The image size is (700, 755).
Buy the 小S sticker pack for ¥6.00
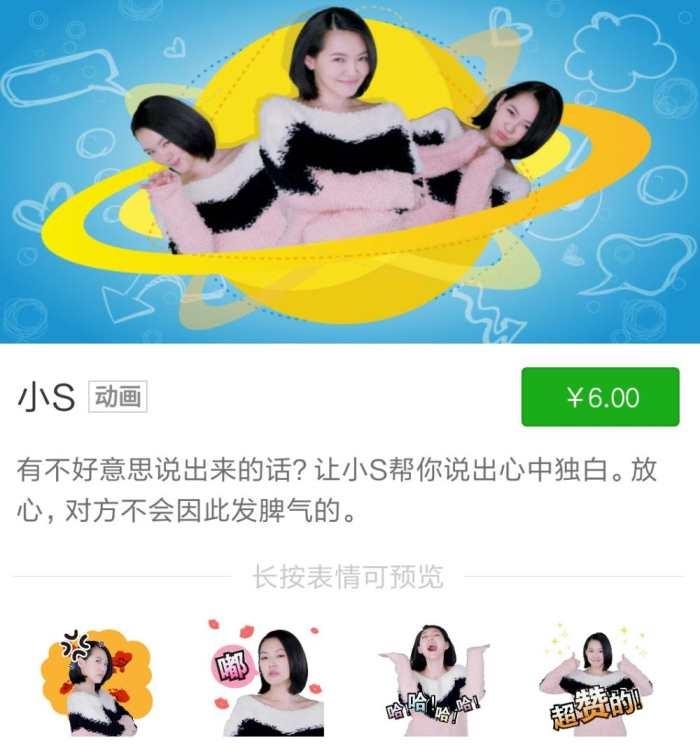pyautogui.click(x=600, y=397)
